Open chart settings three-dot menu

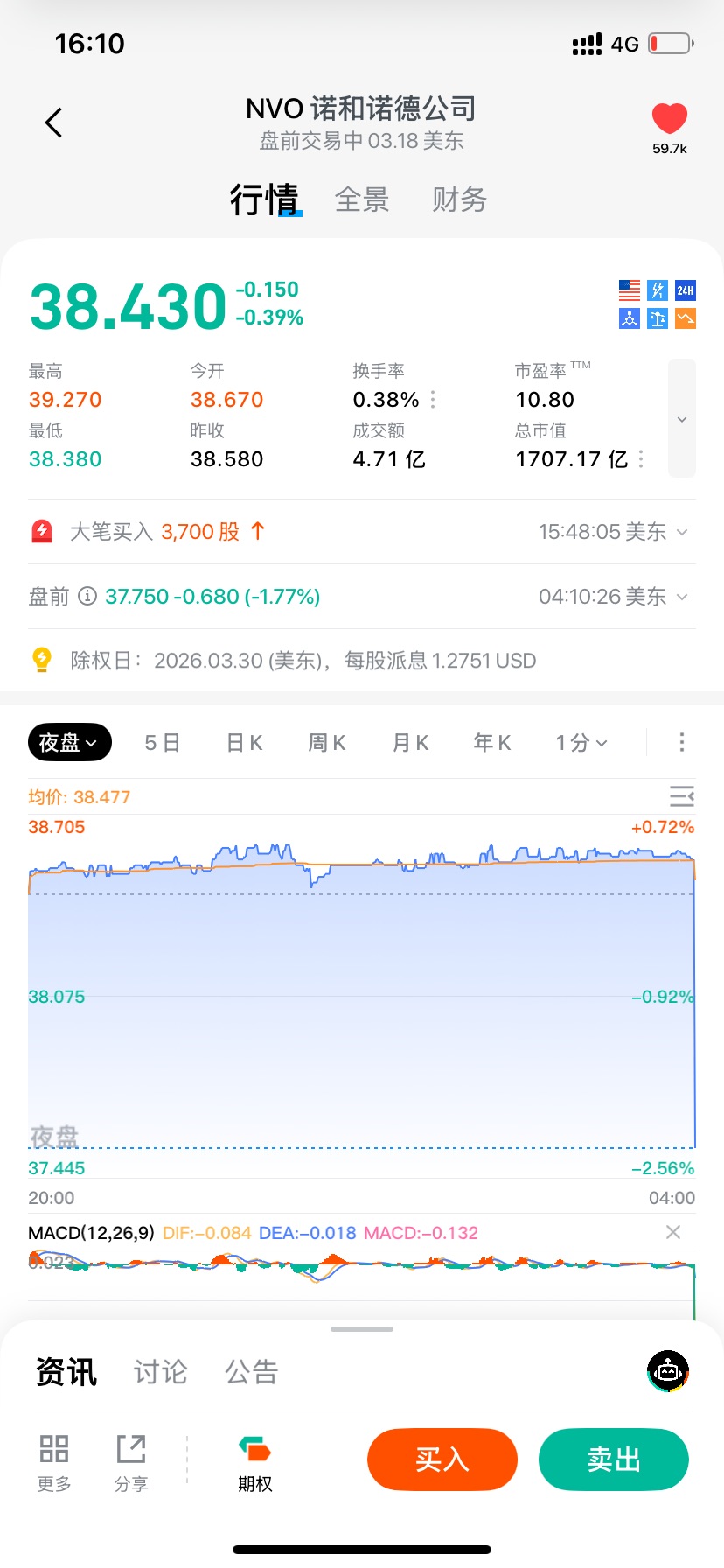[x=682, y=743]
